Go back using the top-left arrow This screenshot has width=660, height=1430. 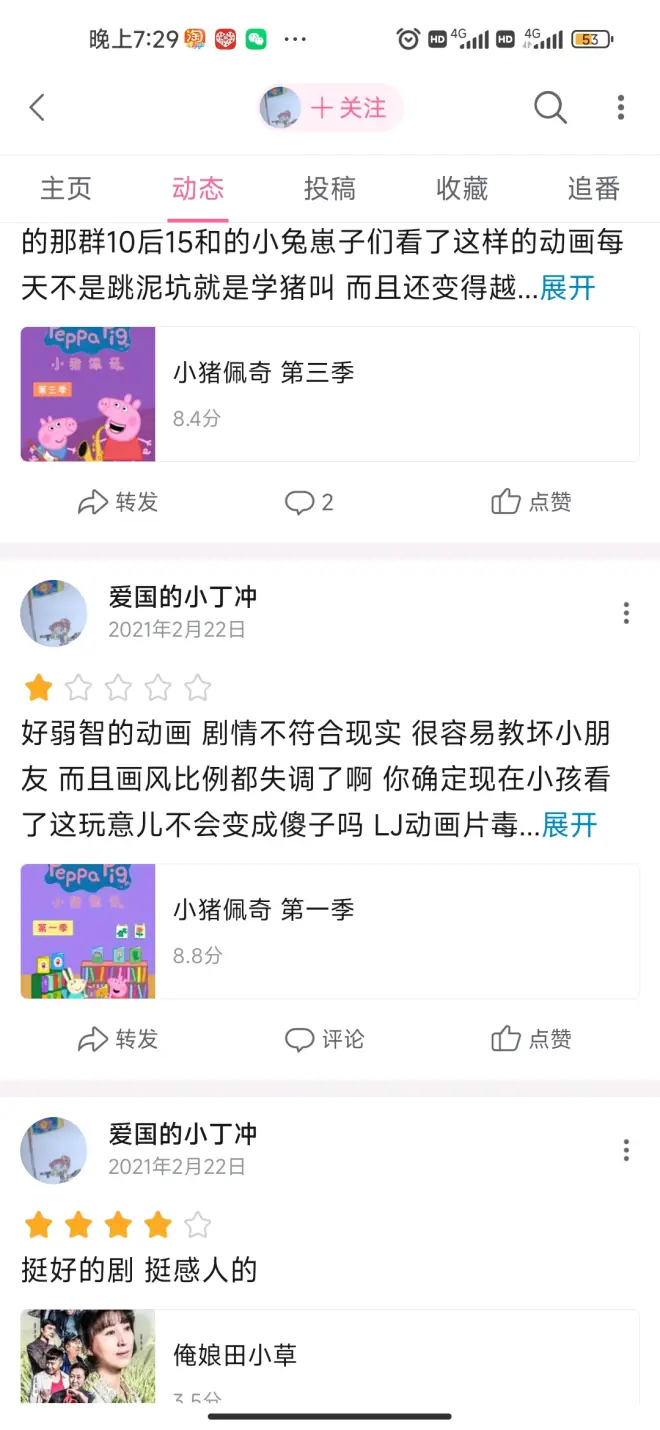coord(37,108)
